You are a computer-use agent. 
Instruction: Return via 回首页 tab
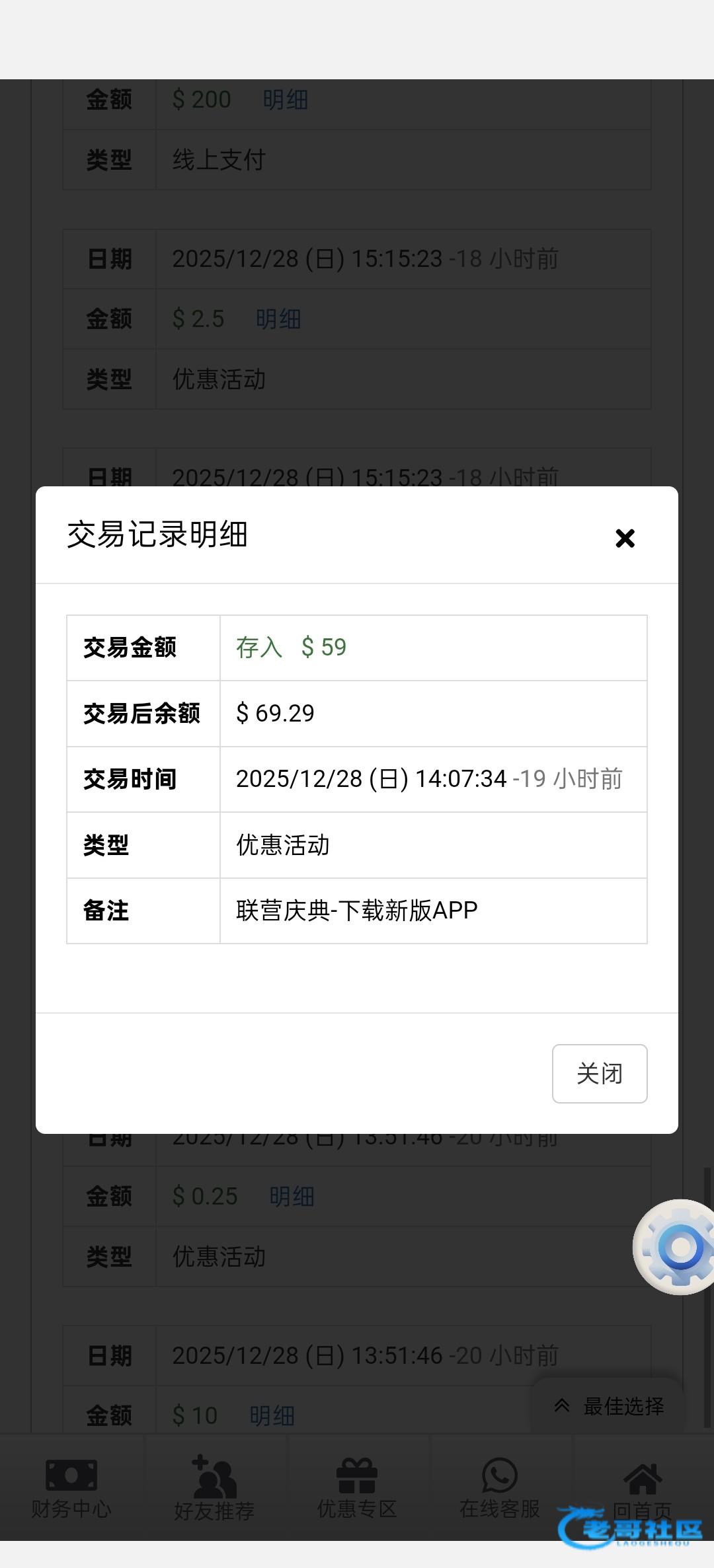coord(642,1487)
